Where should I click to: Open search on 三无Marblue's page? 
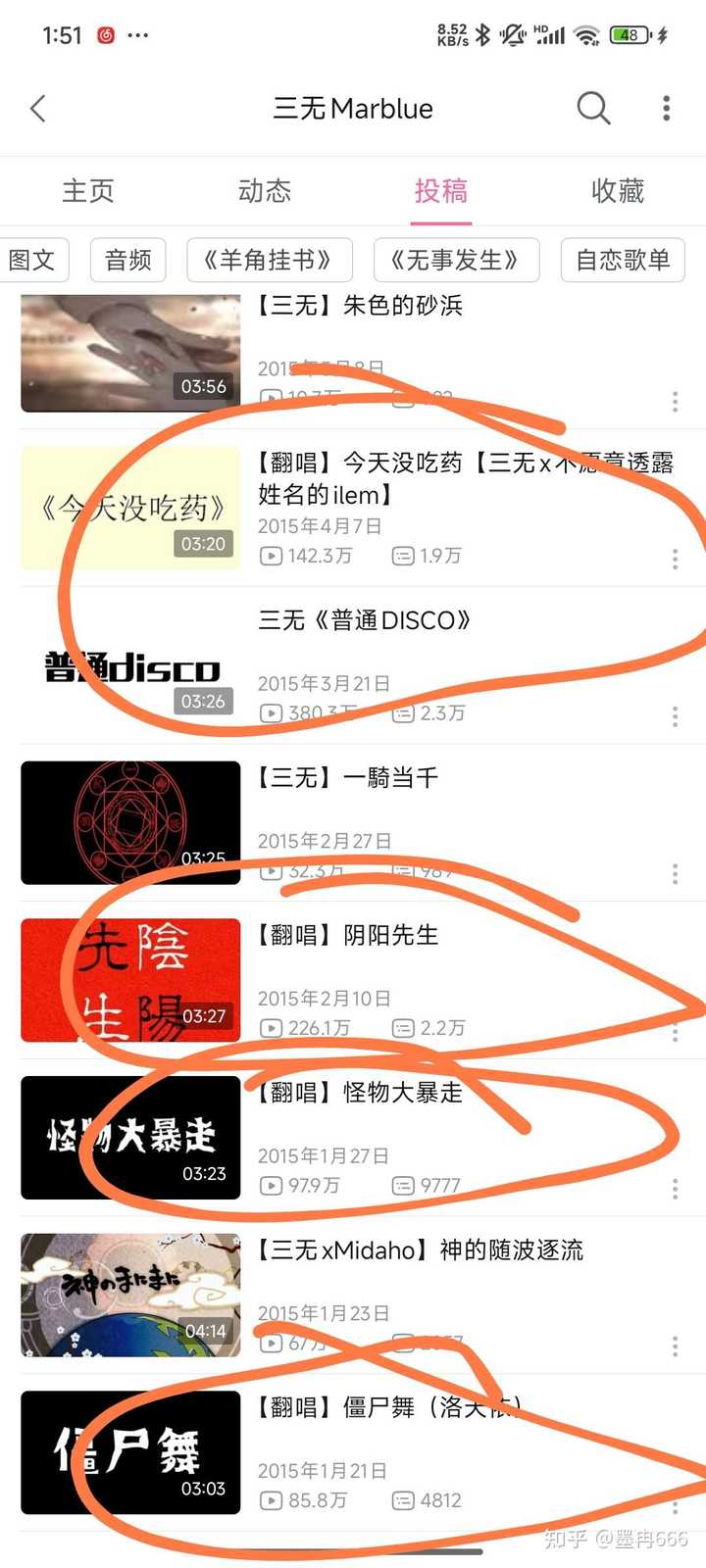click(x=593, y=109)
